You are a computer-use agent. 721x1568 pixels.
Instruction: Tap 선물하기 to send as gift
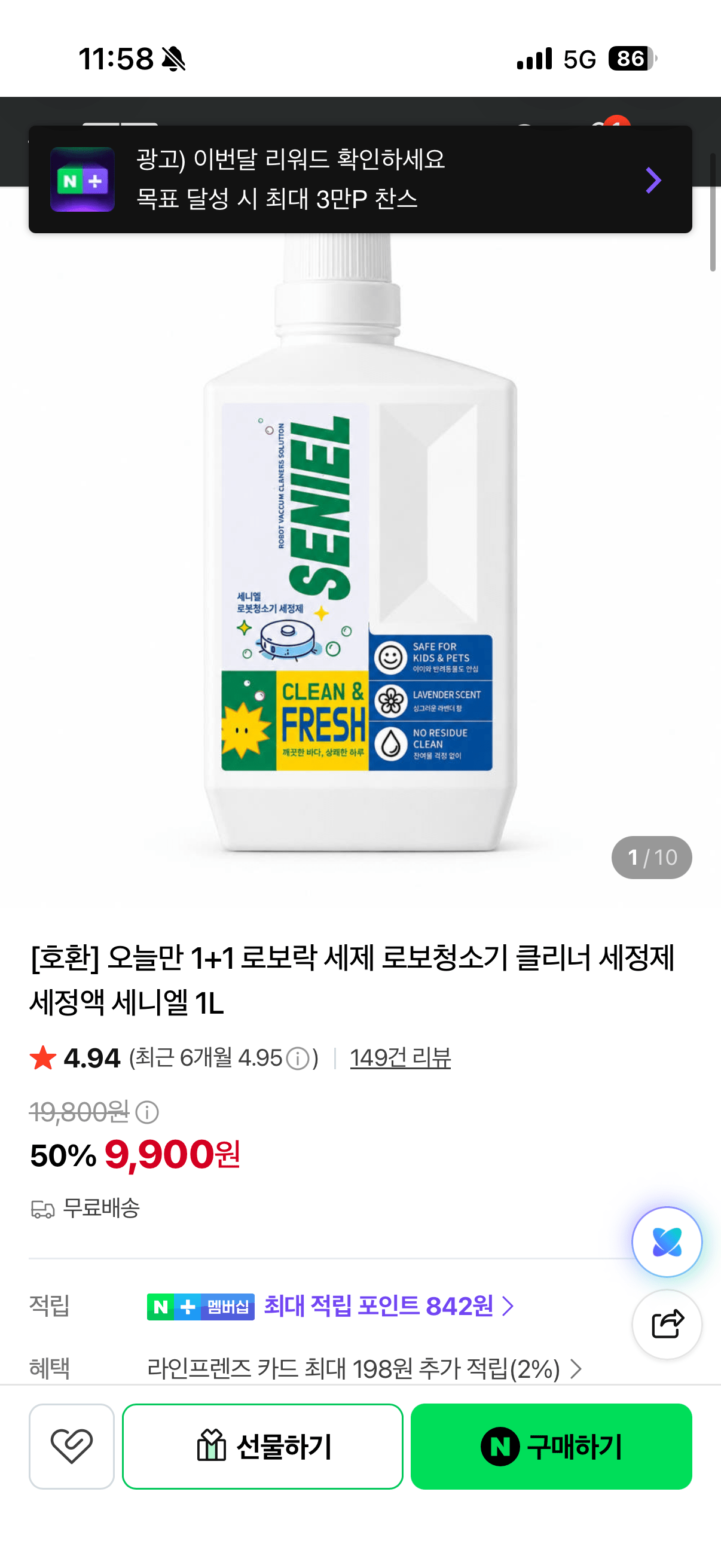click(263, 1446)
